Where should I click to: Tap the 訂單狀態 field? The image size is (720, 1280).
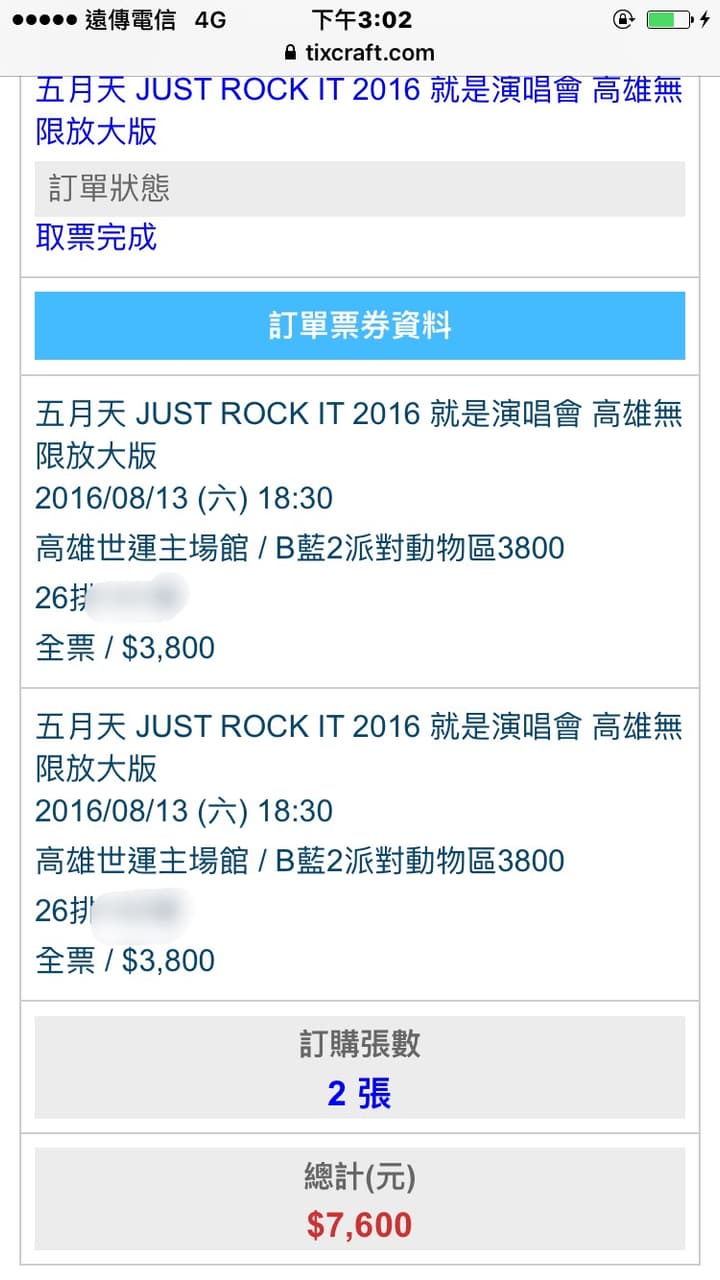point(360,188)
